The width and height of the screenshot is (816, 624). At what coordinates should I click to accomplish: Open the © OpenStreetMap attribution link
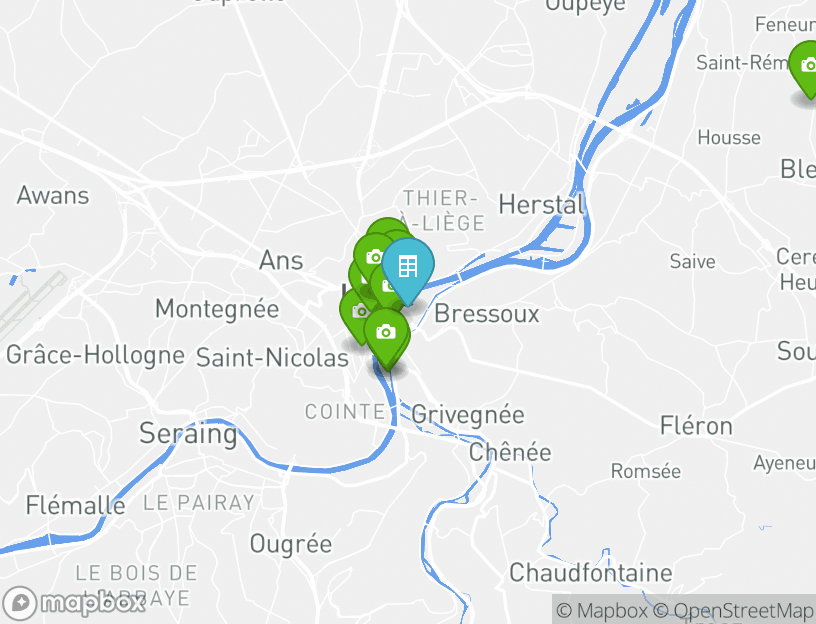733,610
